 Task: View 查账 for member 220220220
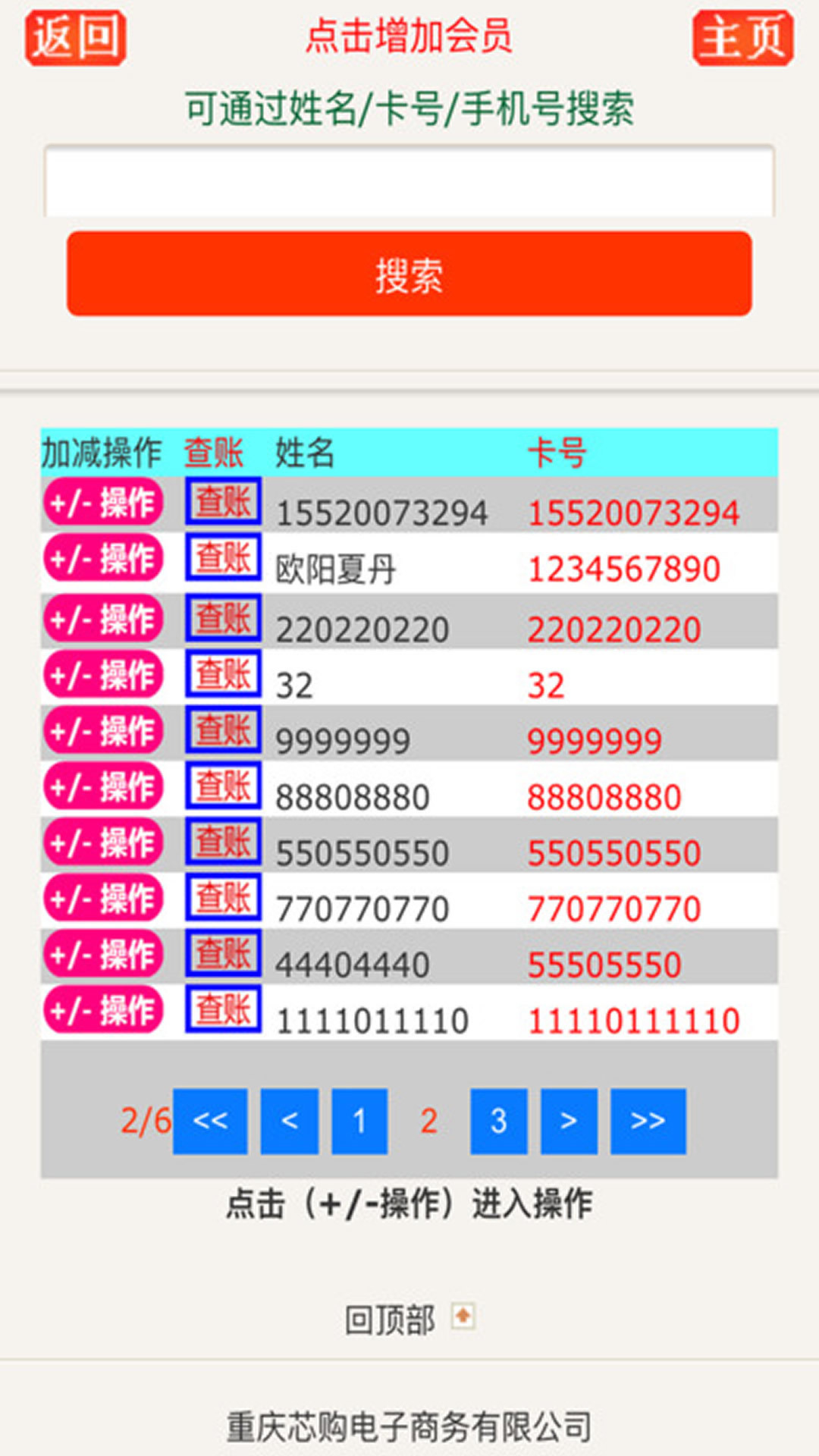(x=223, y=618)
